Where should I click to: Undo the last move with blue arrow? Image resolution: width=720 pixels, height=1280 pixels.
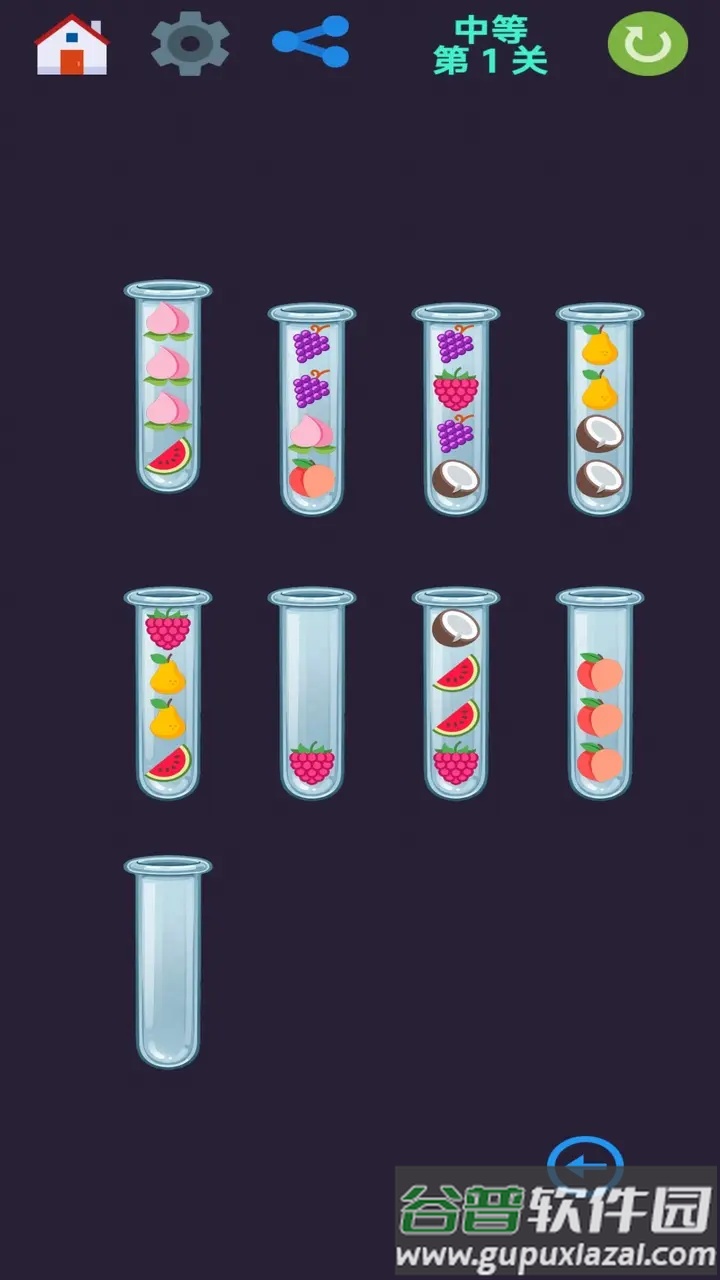pos(585,1165)
